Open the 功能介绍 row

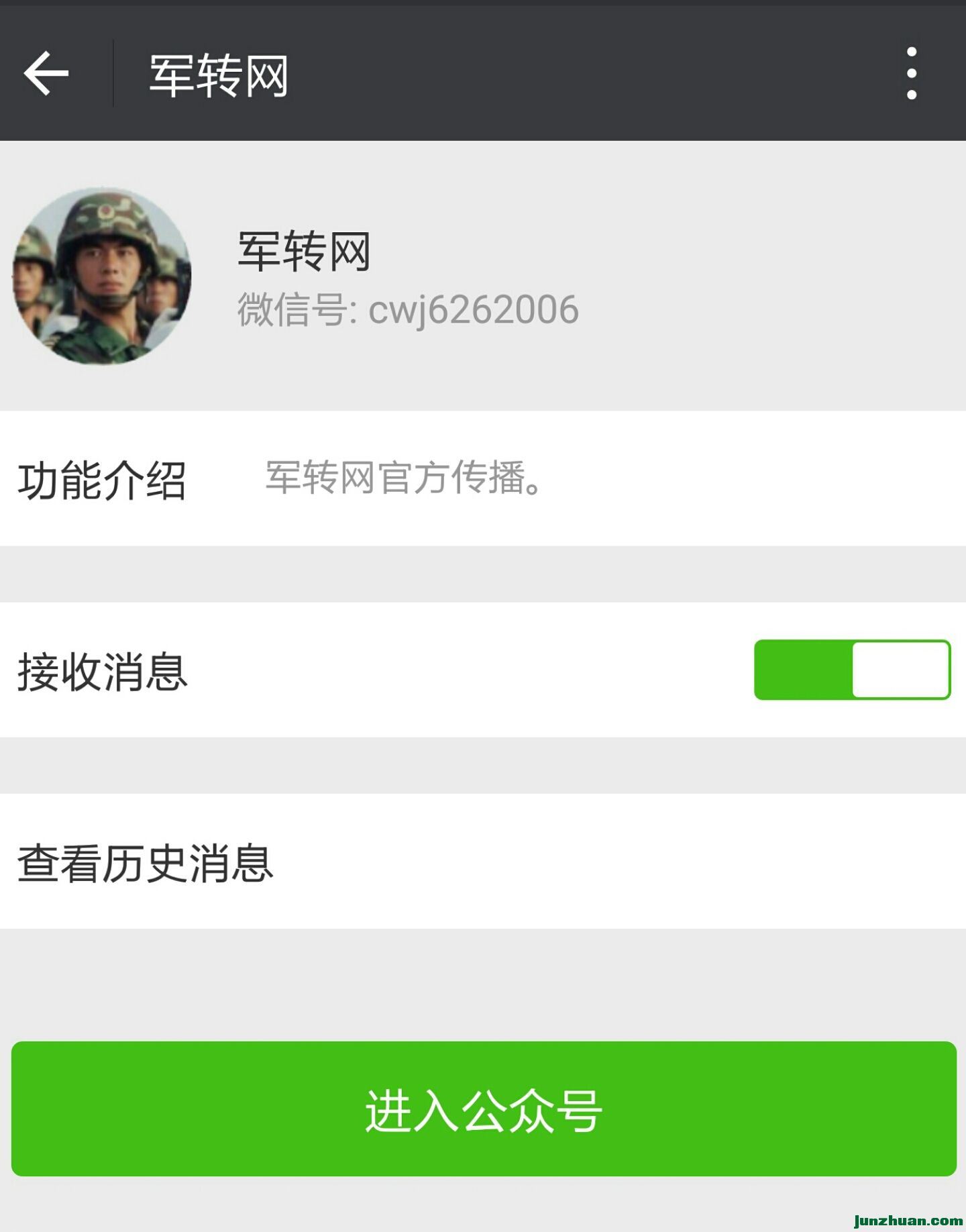click(x=483, y=479)
